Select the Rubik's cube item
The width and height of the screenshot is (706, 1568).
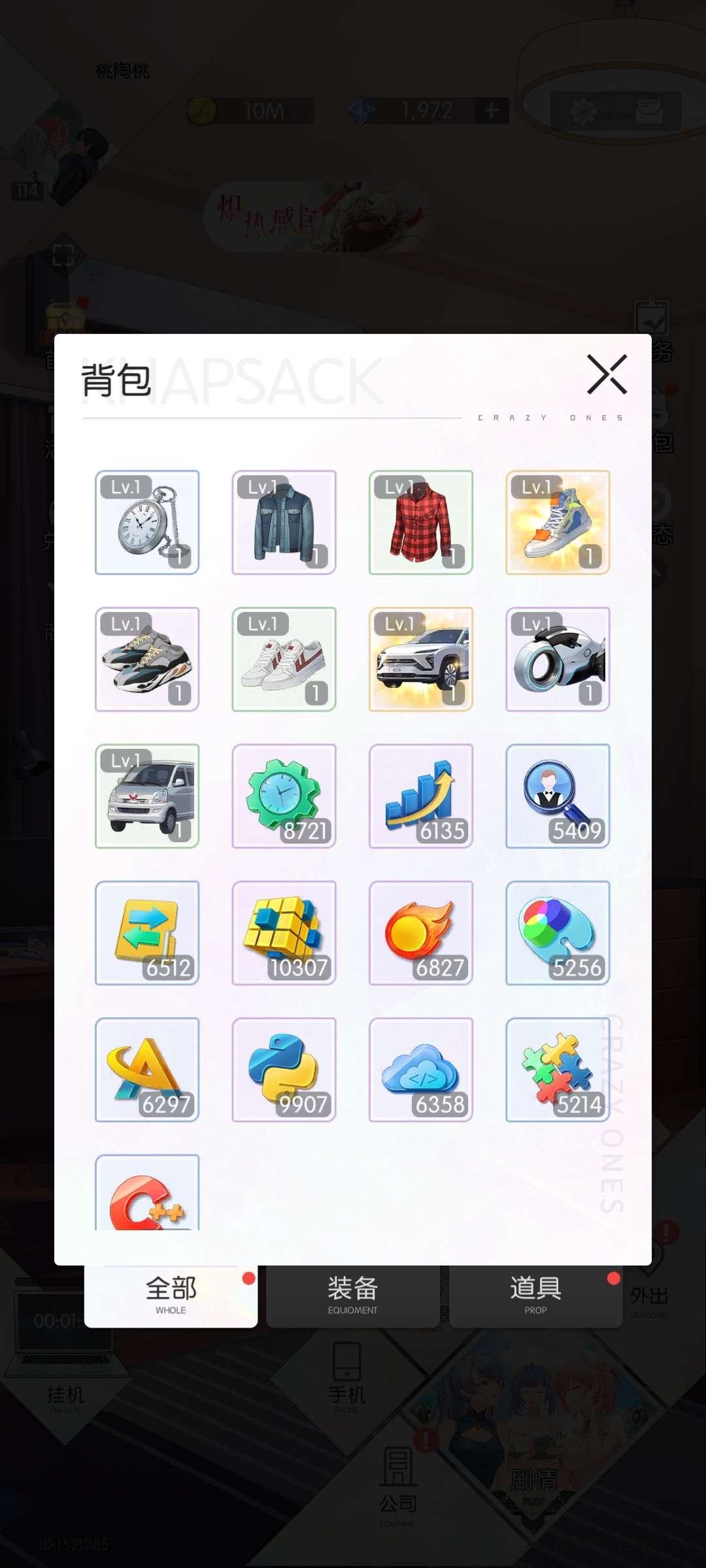[x=284, y=932]
